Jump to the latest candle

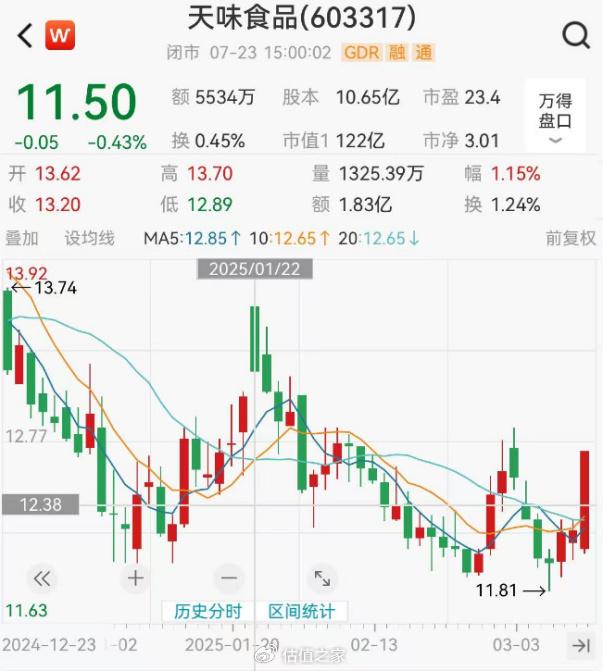(579, 645)
